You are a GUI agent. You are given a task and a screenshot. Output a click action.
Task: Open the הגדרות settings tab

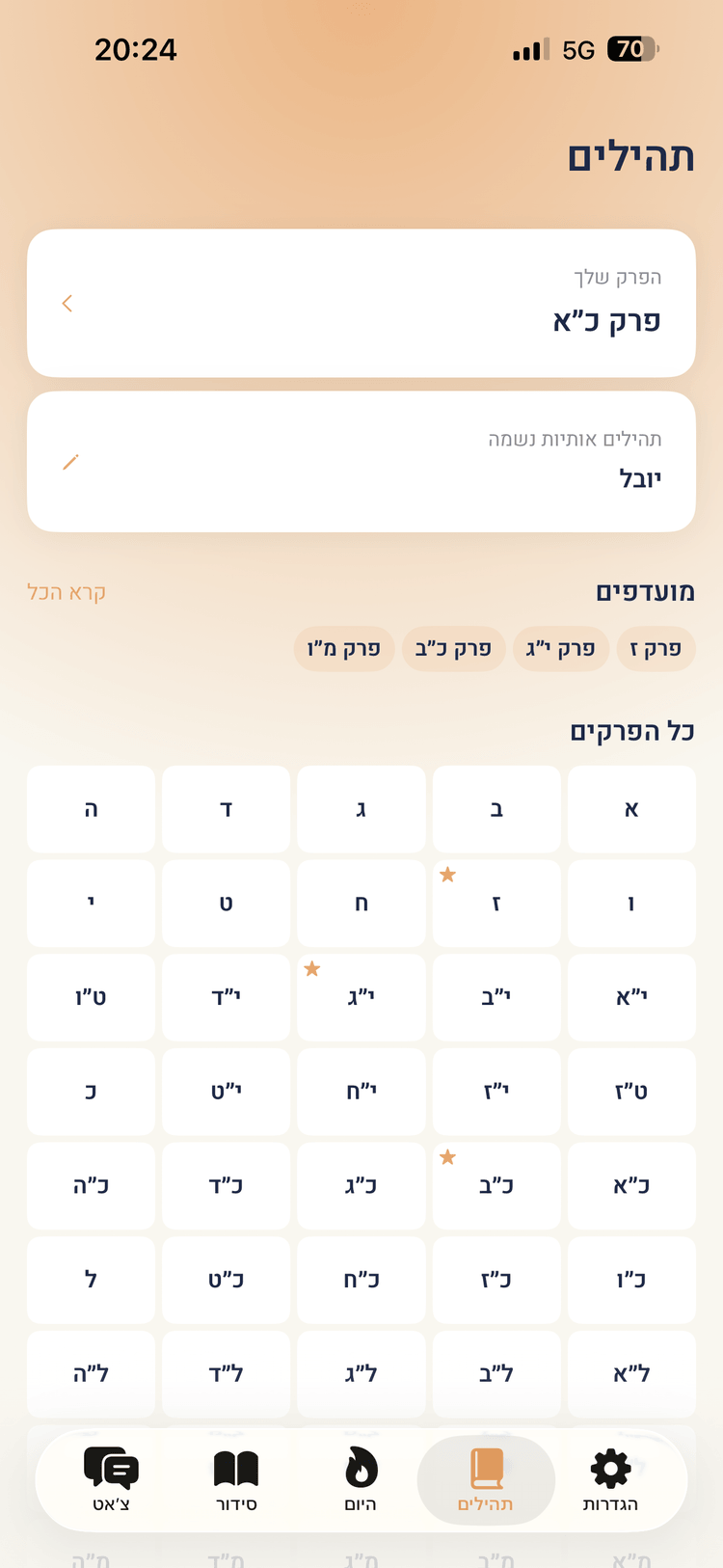pos(609,1469)
